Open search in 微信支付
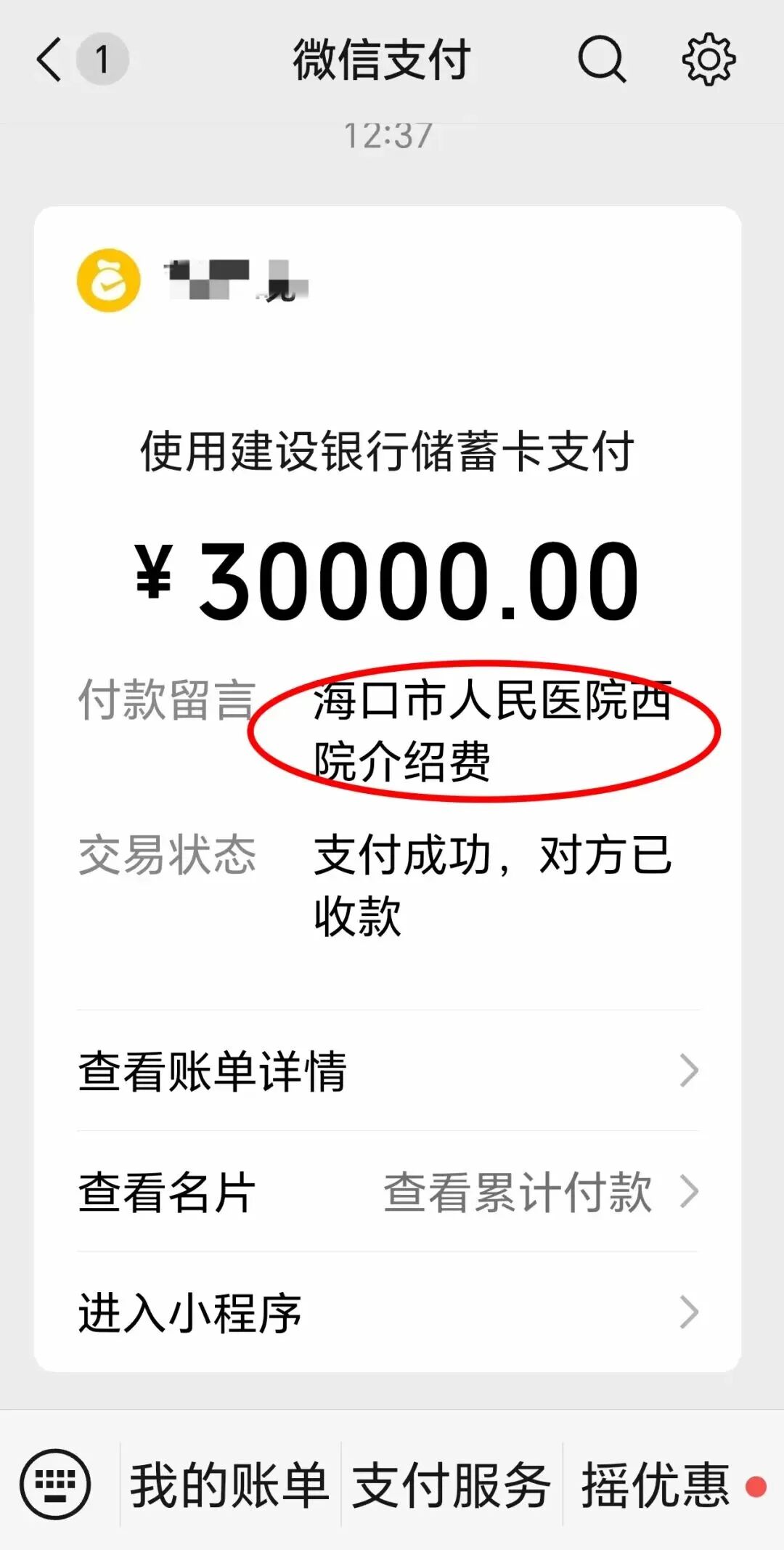The width and height of the screenshot is (784, 1550). (601, 60)
